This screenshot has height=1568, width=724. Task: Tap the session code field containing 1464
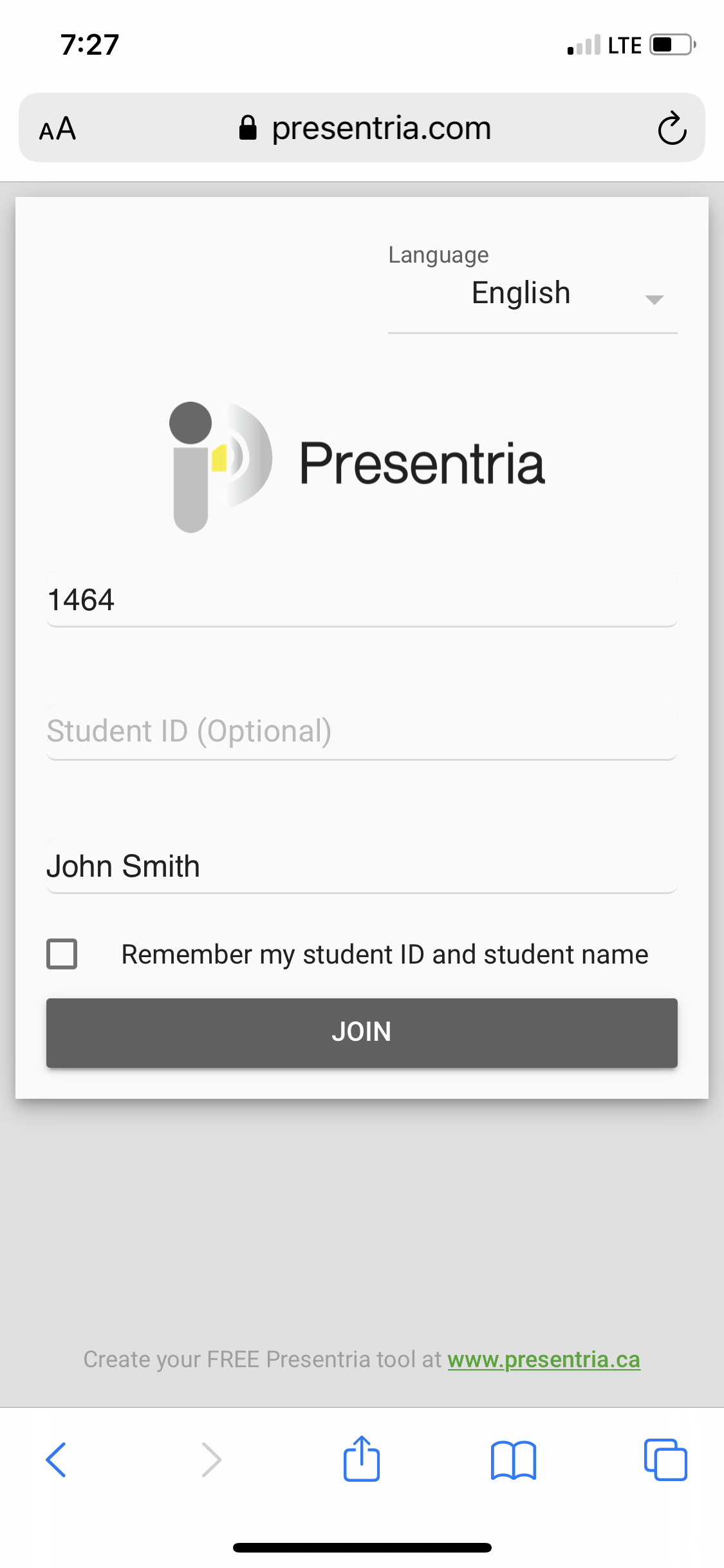point(362,600)
